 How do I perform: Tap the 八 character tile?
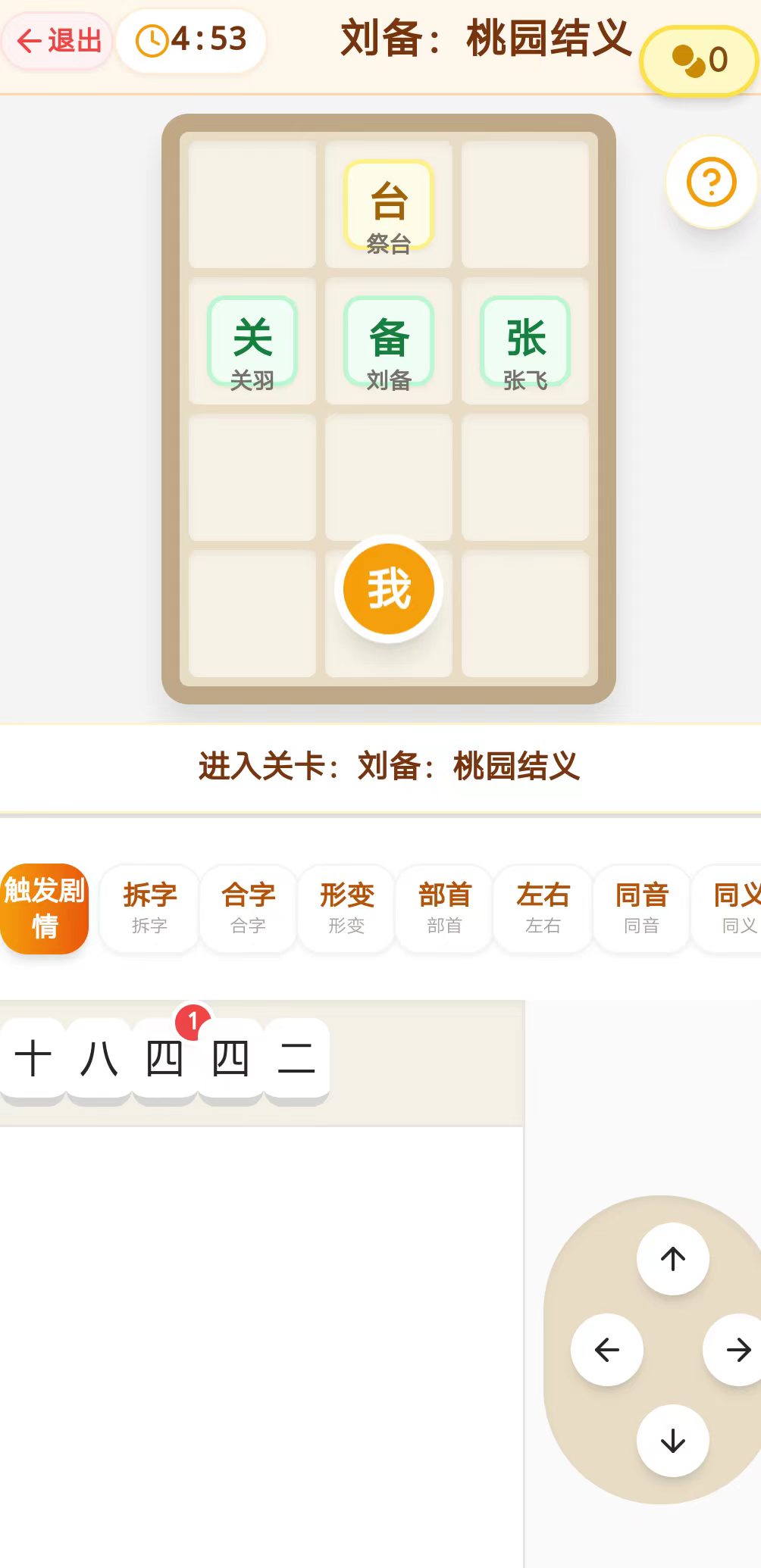[99, 1059]
